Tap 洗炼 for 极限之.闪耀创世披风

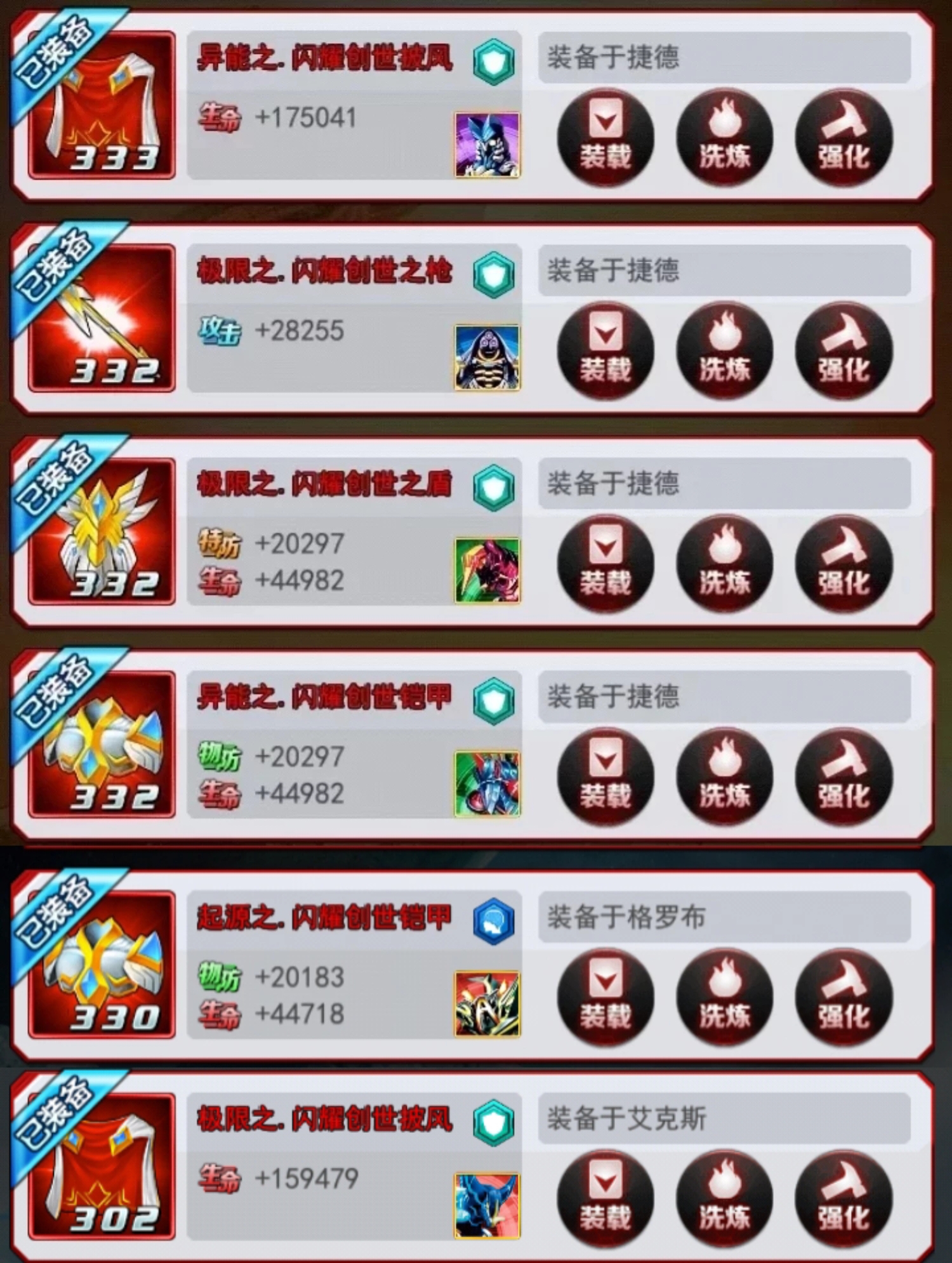(724, 1200)
